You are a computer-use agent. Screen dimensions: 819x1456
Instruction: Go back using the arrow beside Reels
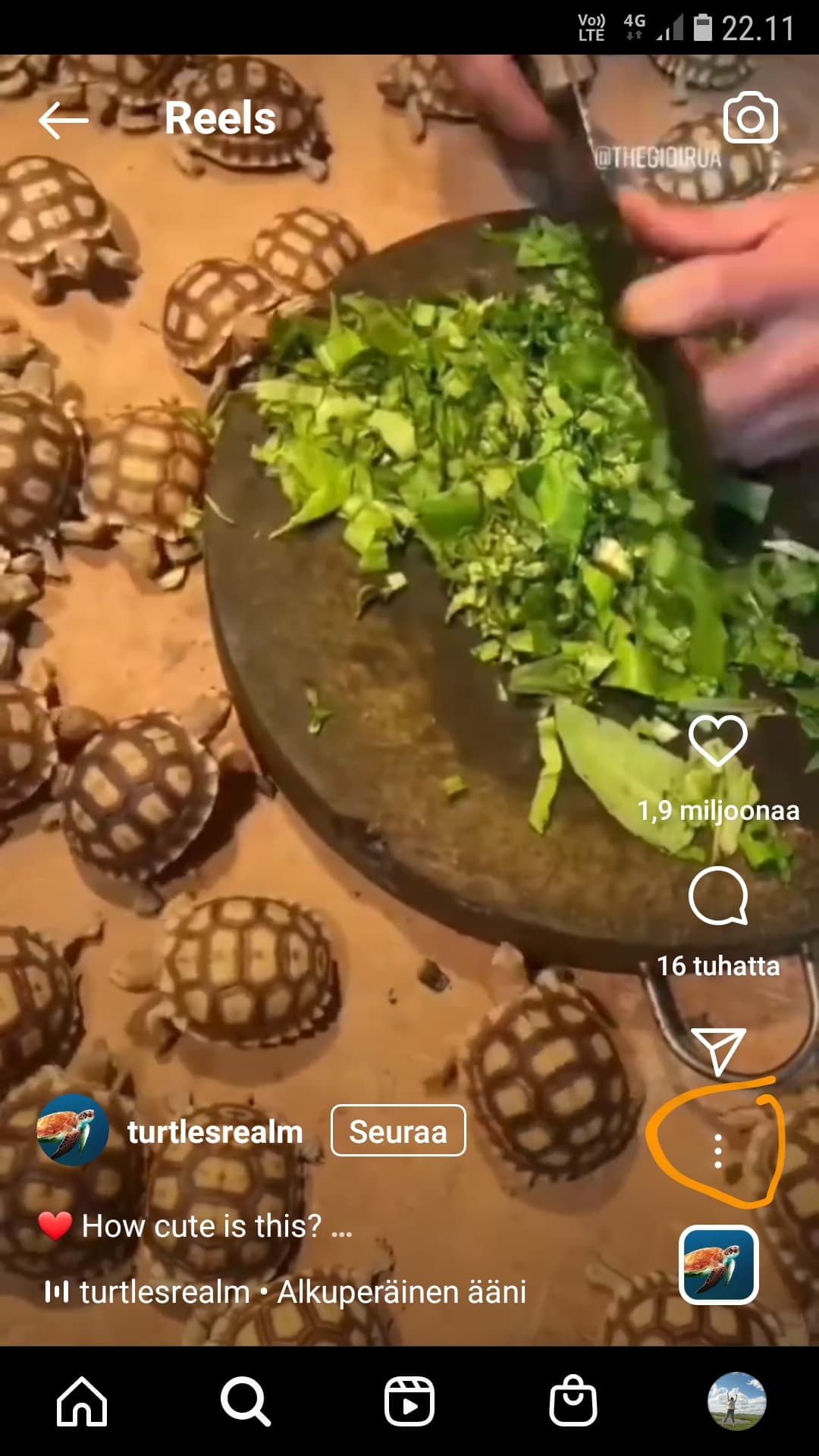click(x=63, y=121)
